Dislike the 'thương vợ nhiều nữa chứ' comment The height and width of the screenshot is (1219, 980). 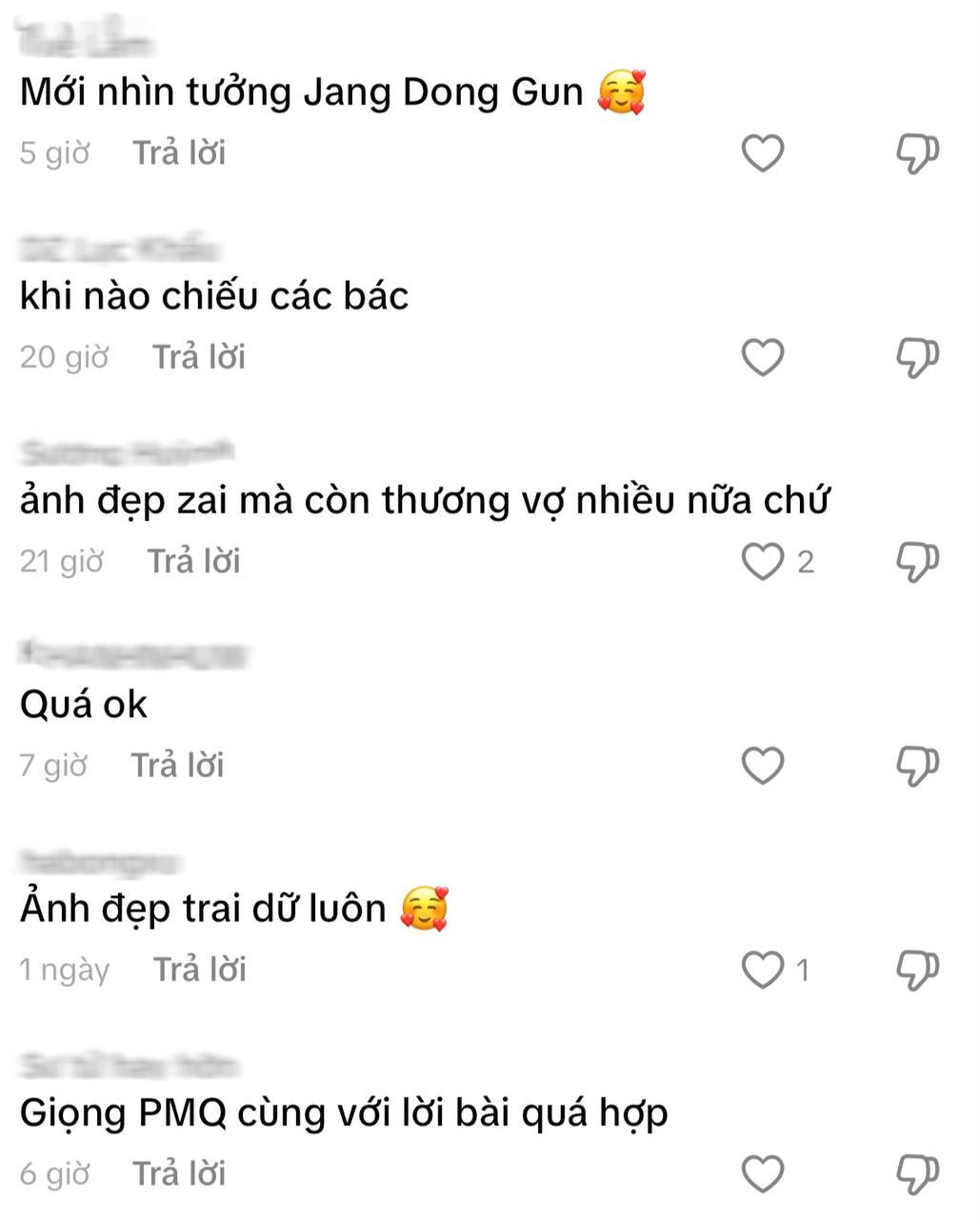[917, 562]
